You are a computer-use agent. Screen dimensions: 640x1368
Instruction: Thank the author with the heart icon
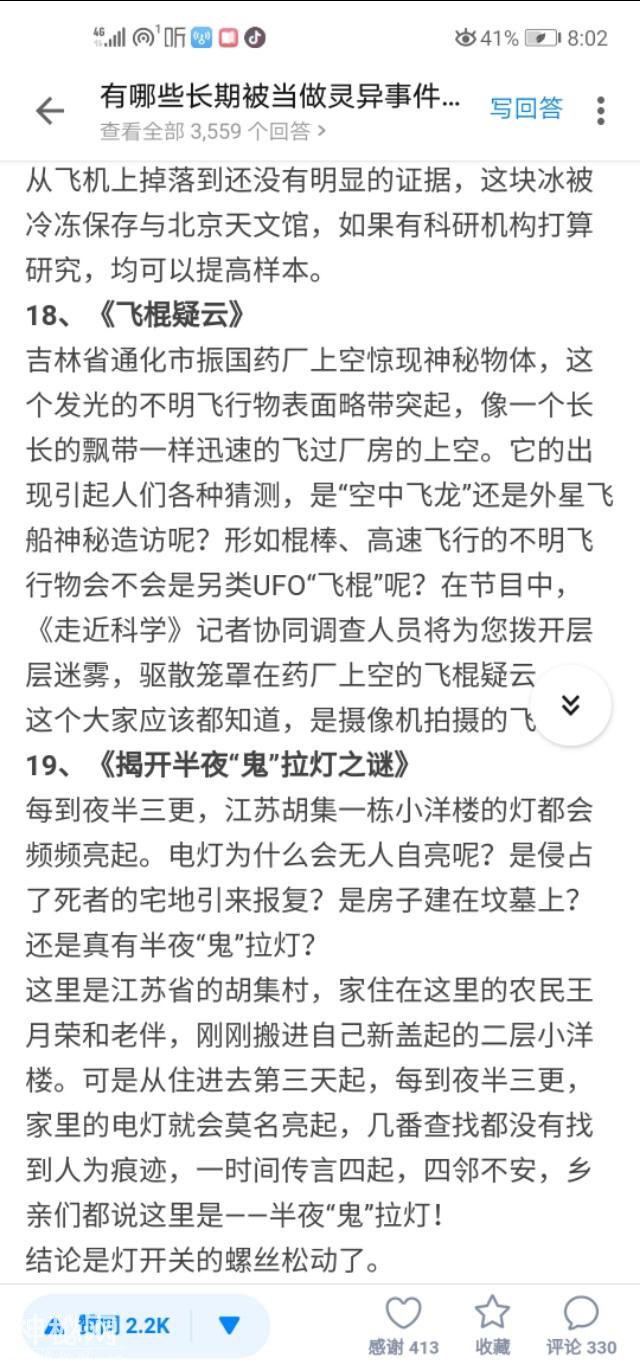[403, 1325]
